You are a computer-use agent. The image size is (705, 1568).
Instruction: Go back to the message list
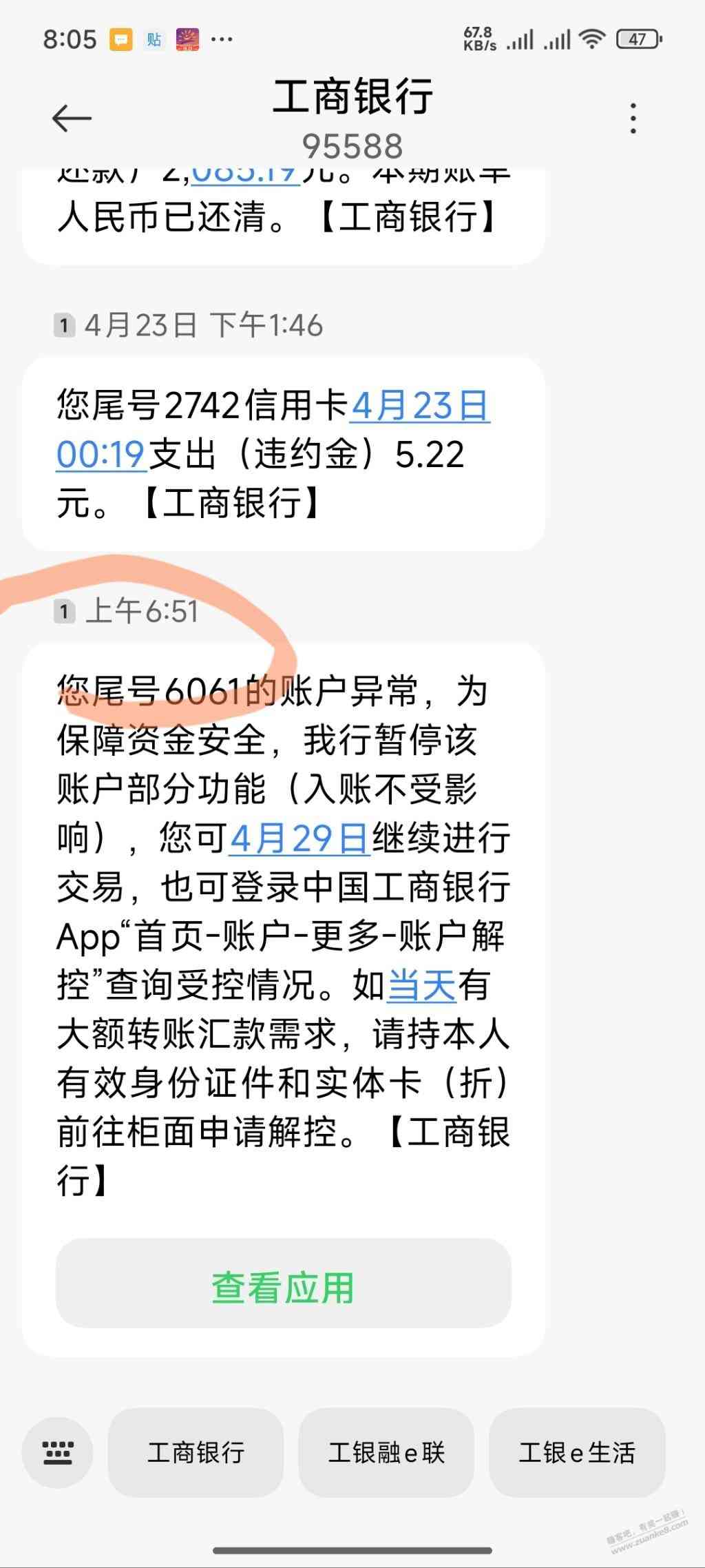coord(72,118)
